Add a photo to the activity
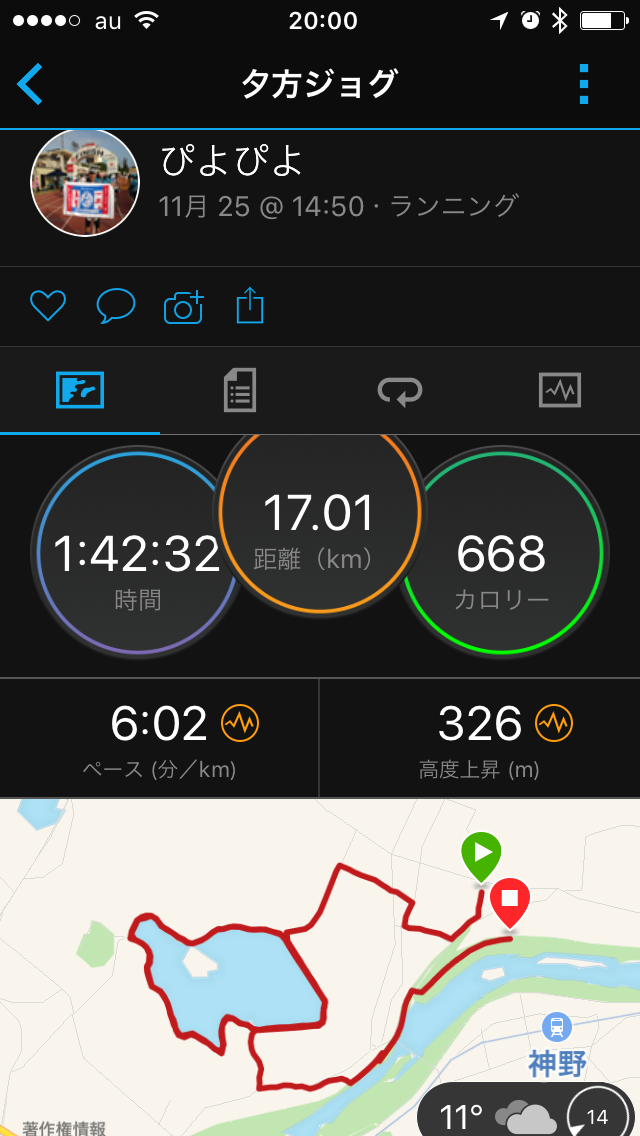The image size is (640, 1136). (x=183, y=306)
